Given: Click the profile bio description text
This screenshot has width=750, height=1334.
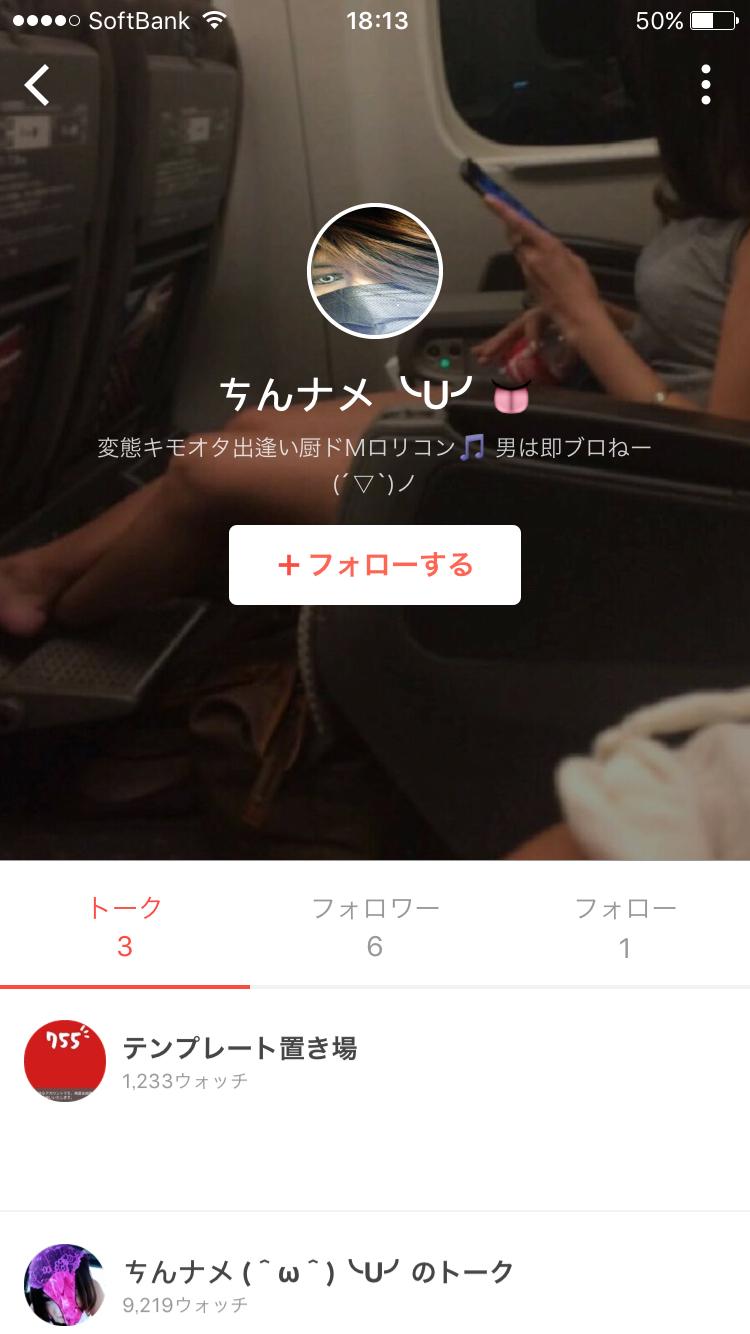Looking at the screenshot, I should click(373, 447).
